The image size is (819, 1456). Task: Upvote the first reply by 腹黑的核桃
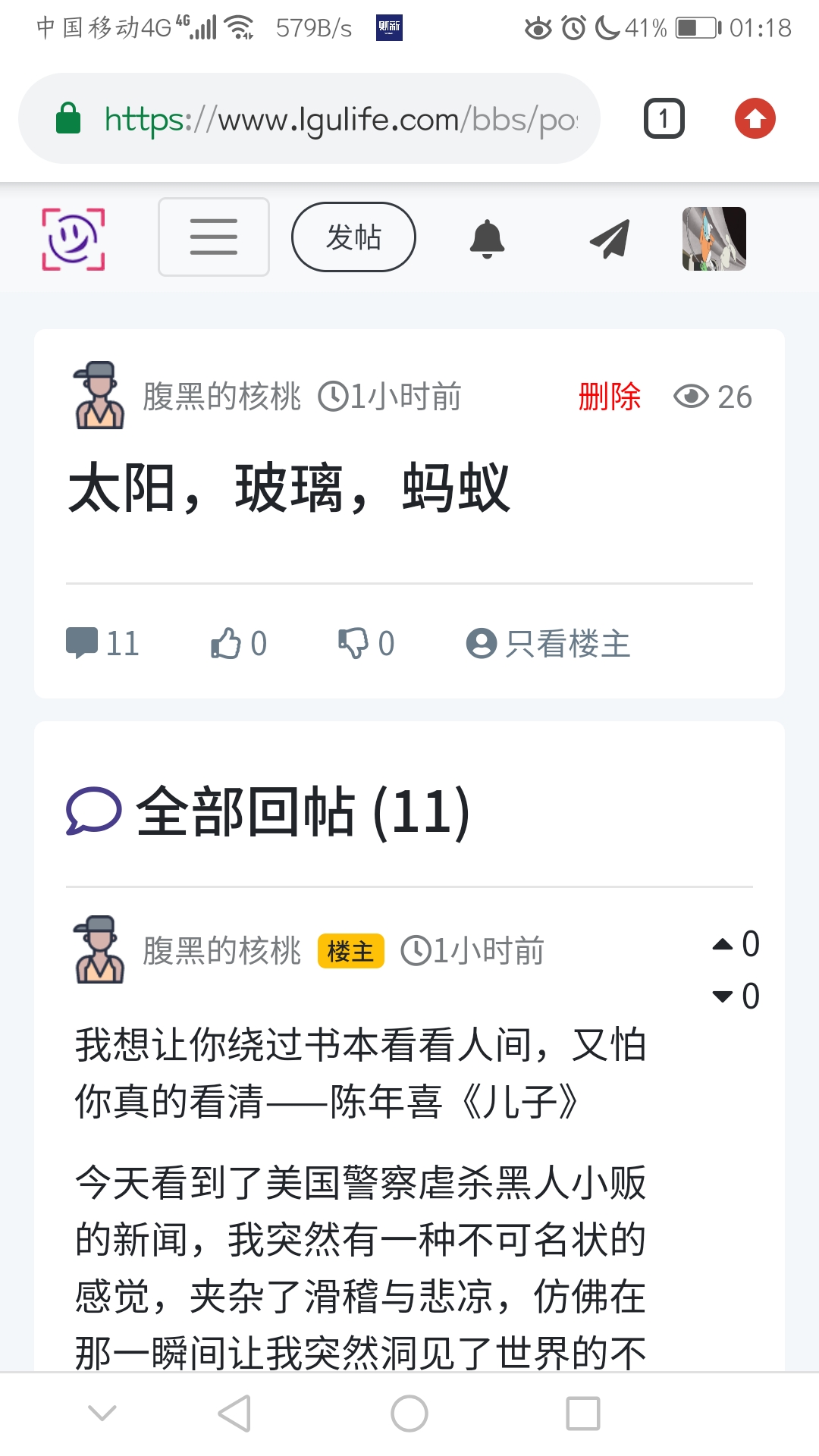click(723, 944)
